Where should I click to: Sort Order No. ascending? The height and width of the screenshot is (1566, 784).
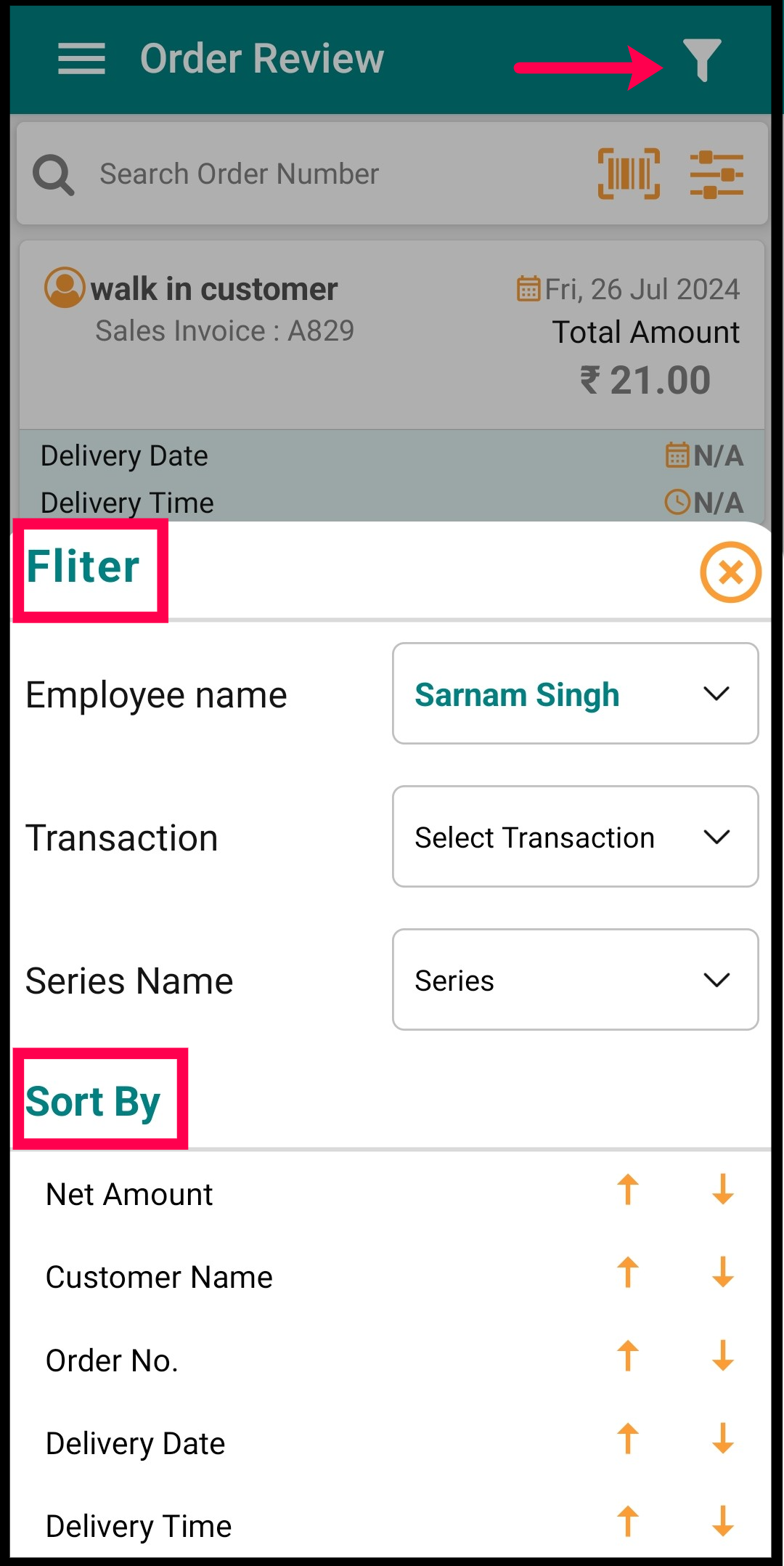click(628, 1356)
